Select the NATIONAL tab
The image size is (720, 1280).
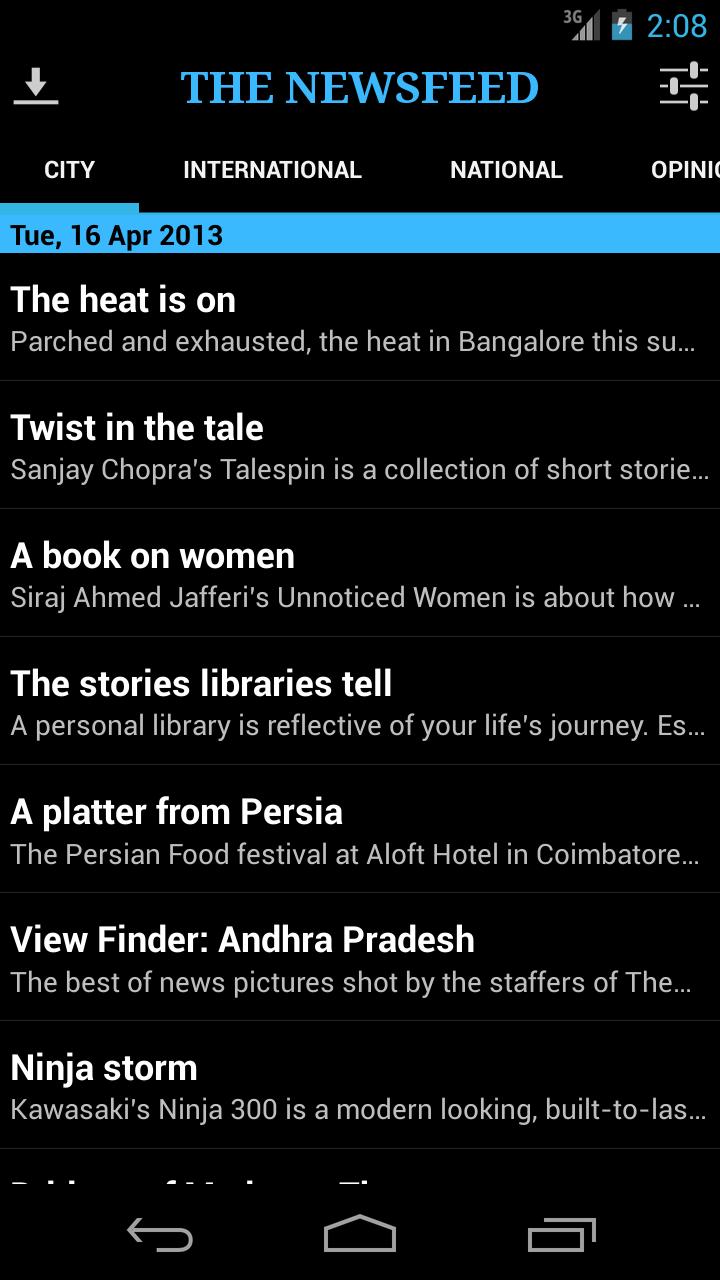pos(506,169)
